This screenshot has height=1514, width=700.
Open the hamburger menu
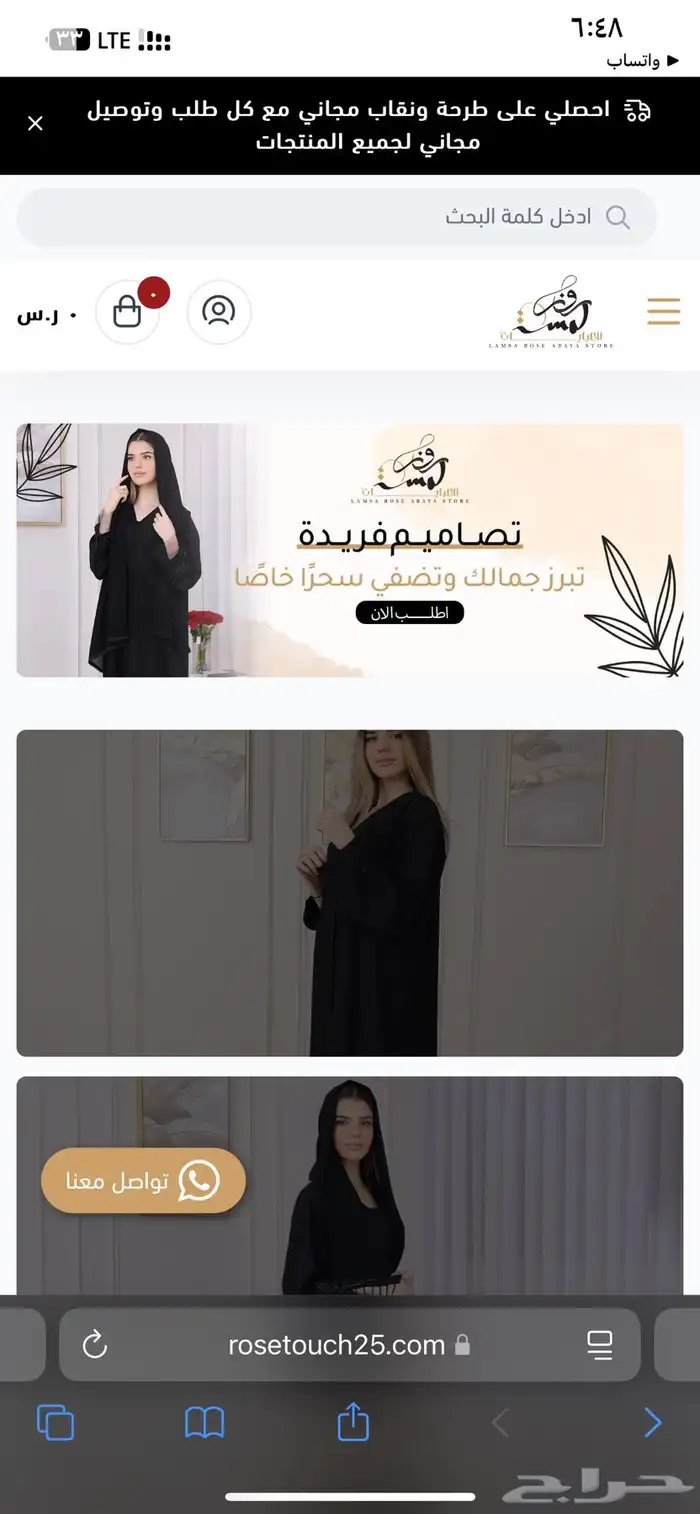(x=663, y=312)
